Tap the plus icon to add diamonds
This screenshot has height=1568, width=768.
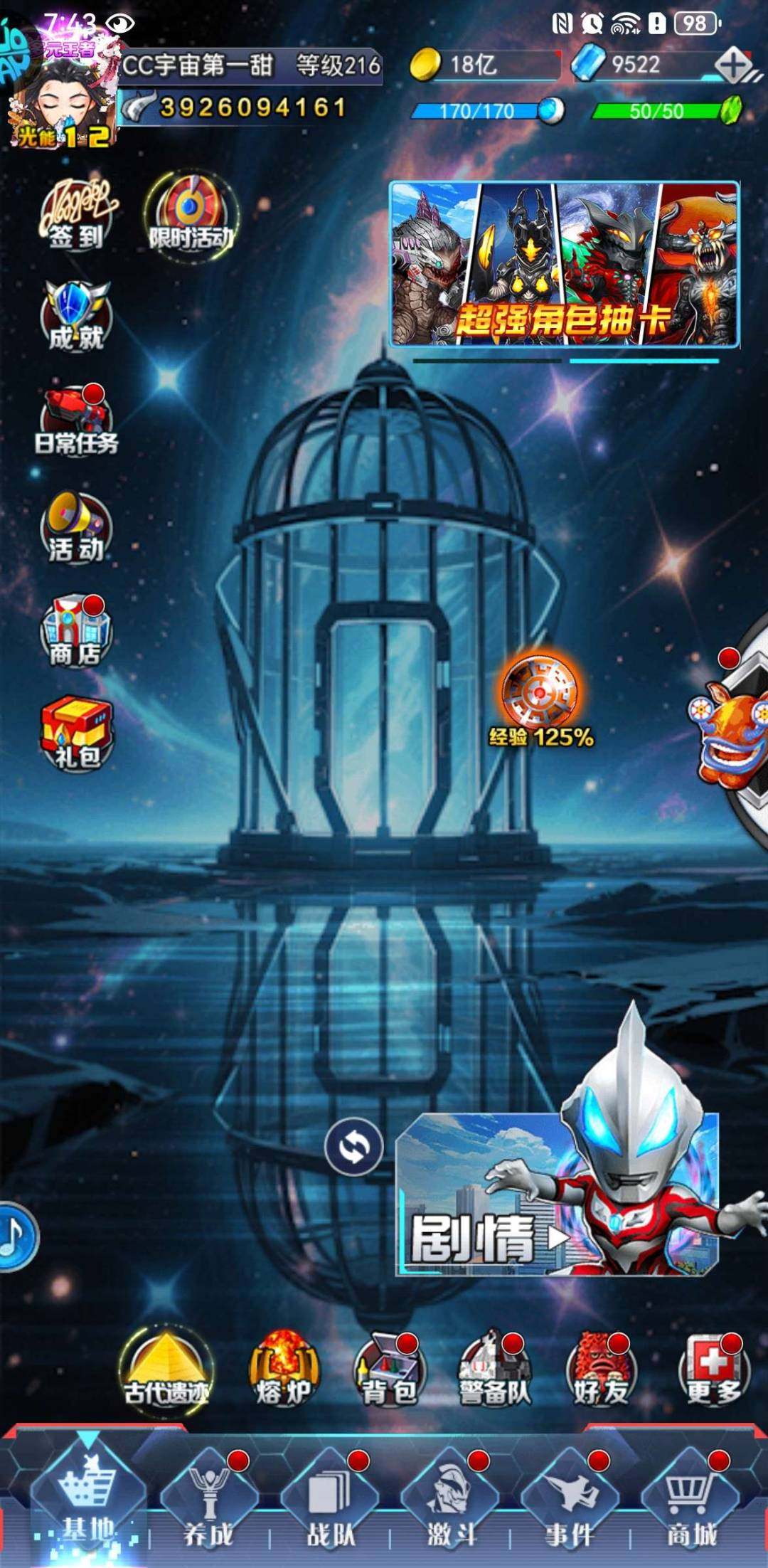[x=733, y=66]
